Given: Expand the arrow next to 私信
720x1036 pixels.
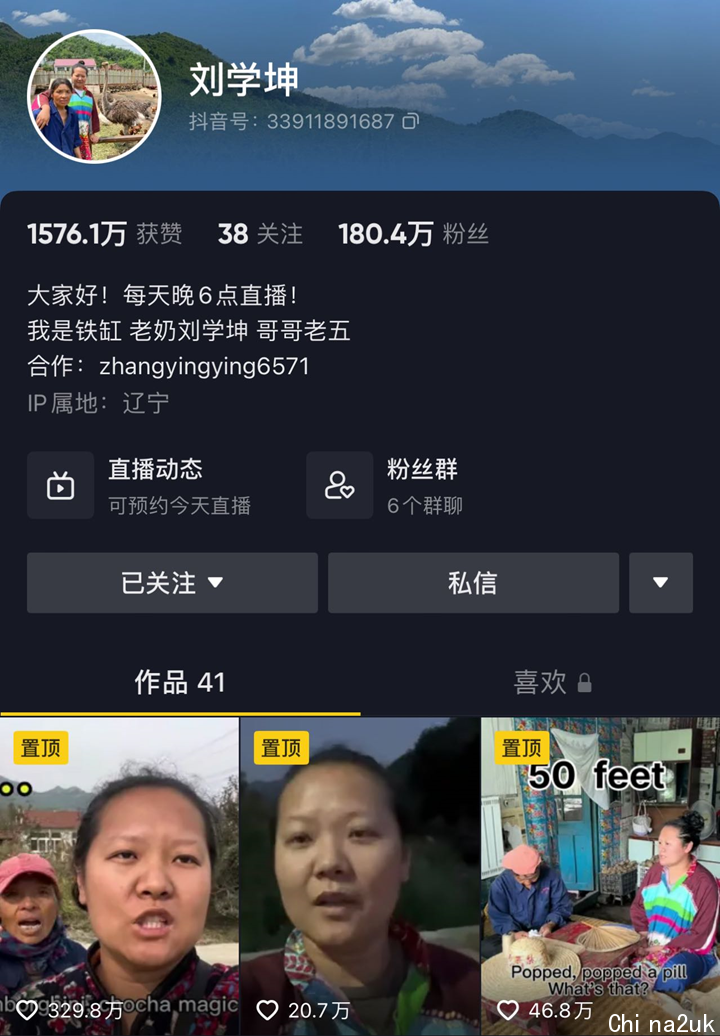Looking at the screenshot, I should tap(660, 583).
